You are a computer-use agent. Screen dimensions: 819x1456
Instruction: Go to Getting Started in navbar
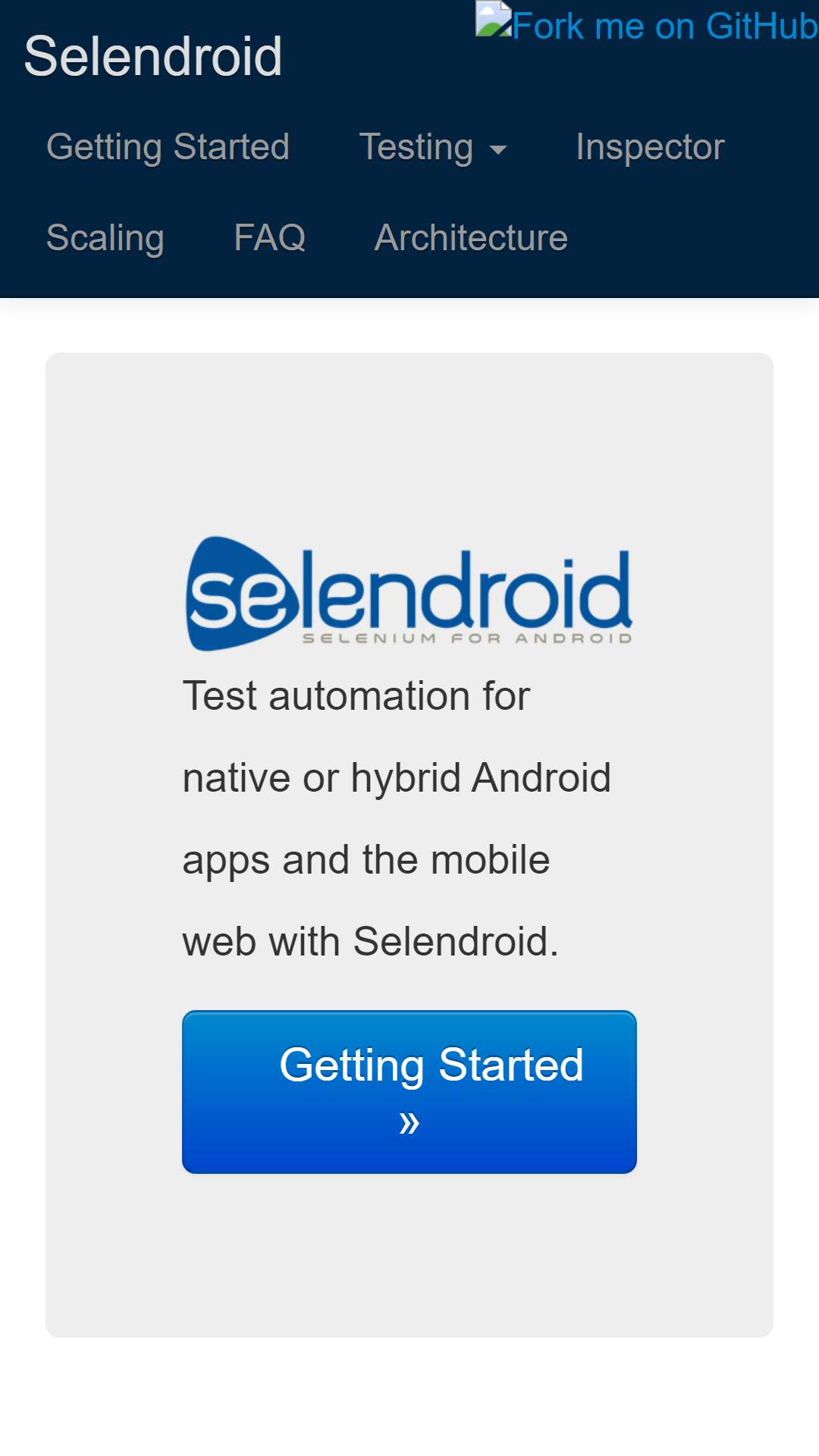coord(168,147)
